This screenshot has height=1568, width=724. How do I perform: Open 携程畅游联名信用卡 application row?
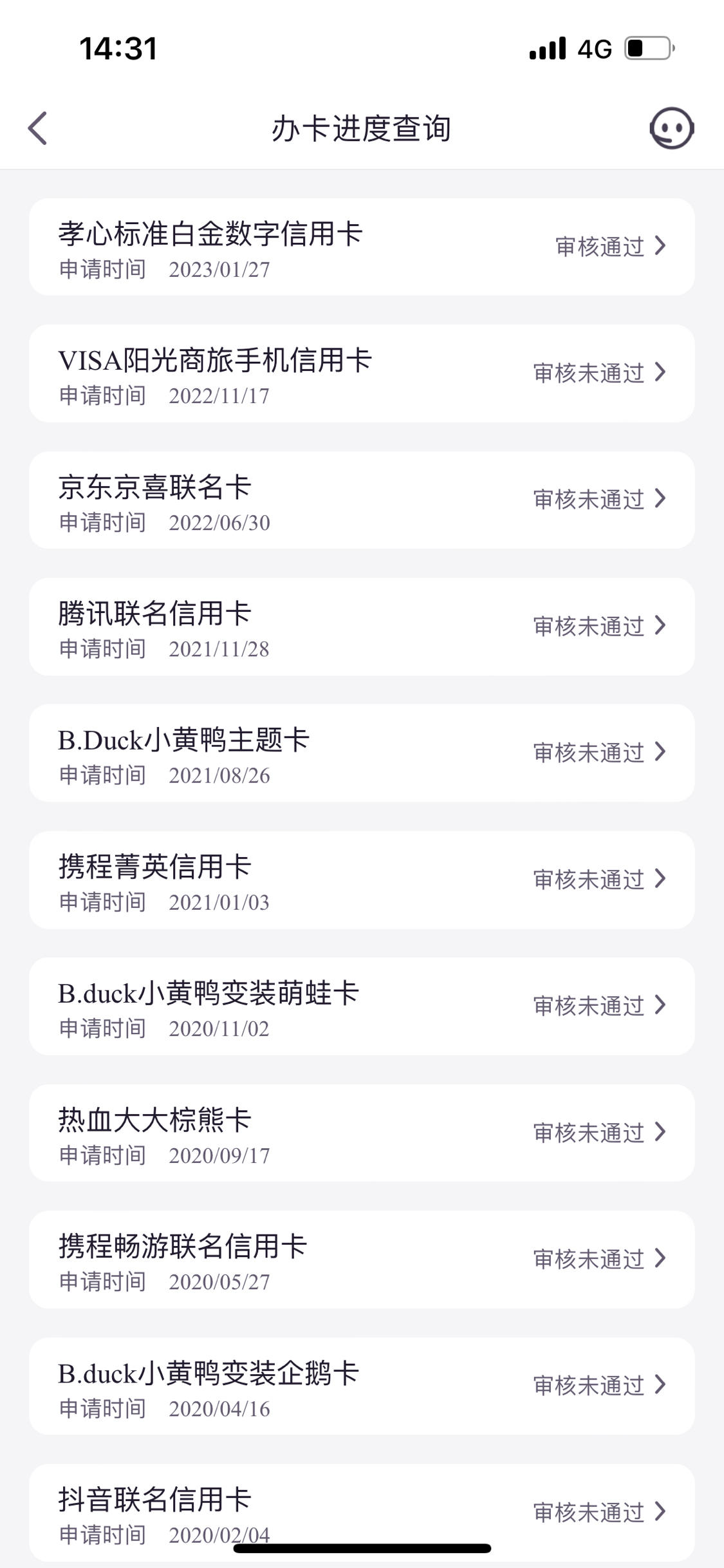362,1260
